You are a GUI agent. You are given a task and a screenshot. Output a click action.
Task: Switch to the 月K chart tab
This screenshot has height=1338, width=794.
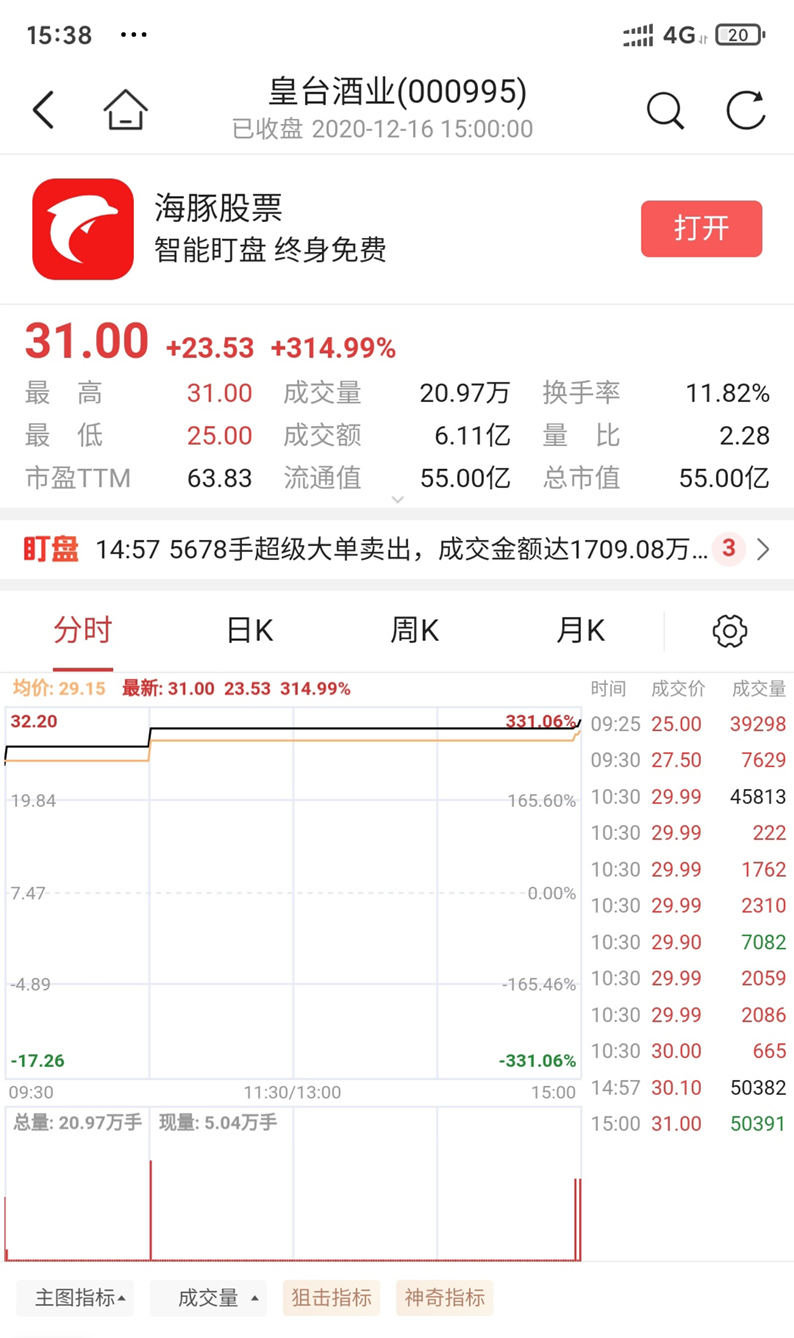(581, 631)
